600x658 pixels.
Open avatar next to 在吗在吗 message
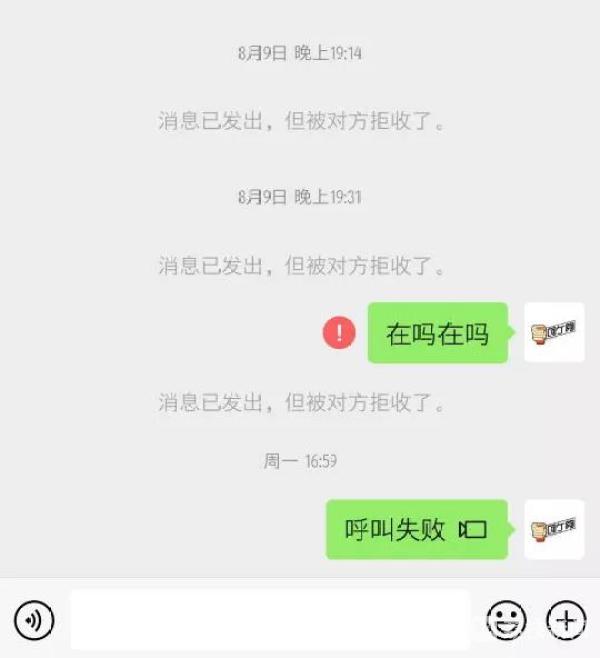(x=554, y=333)
